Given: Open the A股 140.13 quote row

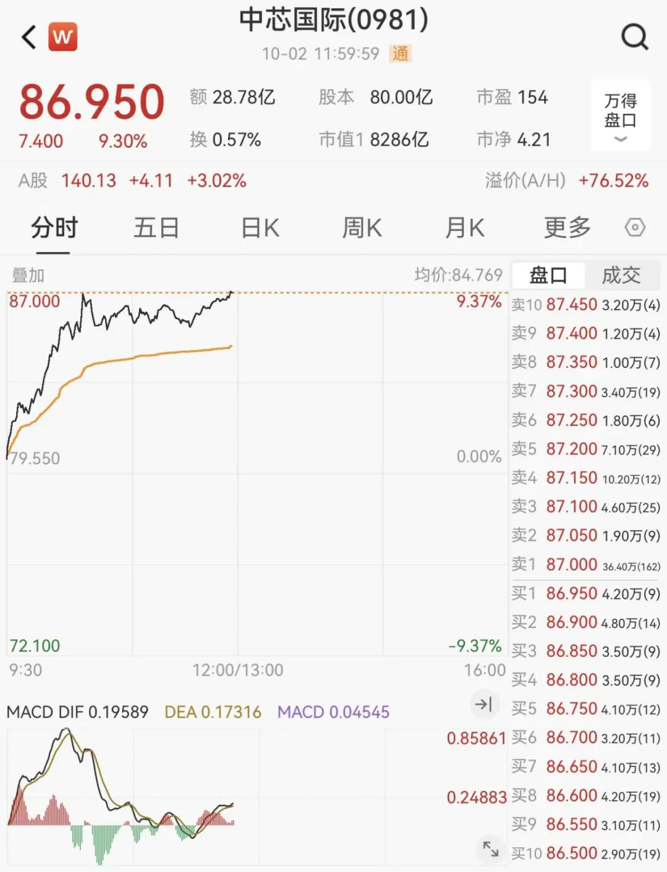Looking at the screenshot, I should point(130,181).
